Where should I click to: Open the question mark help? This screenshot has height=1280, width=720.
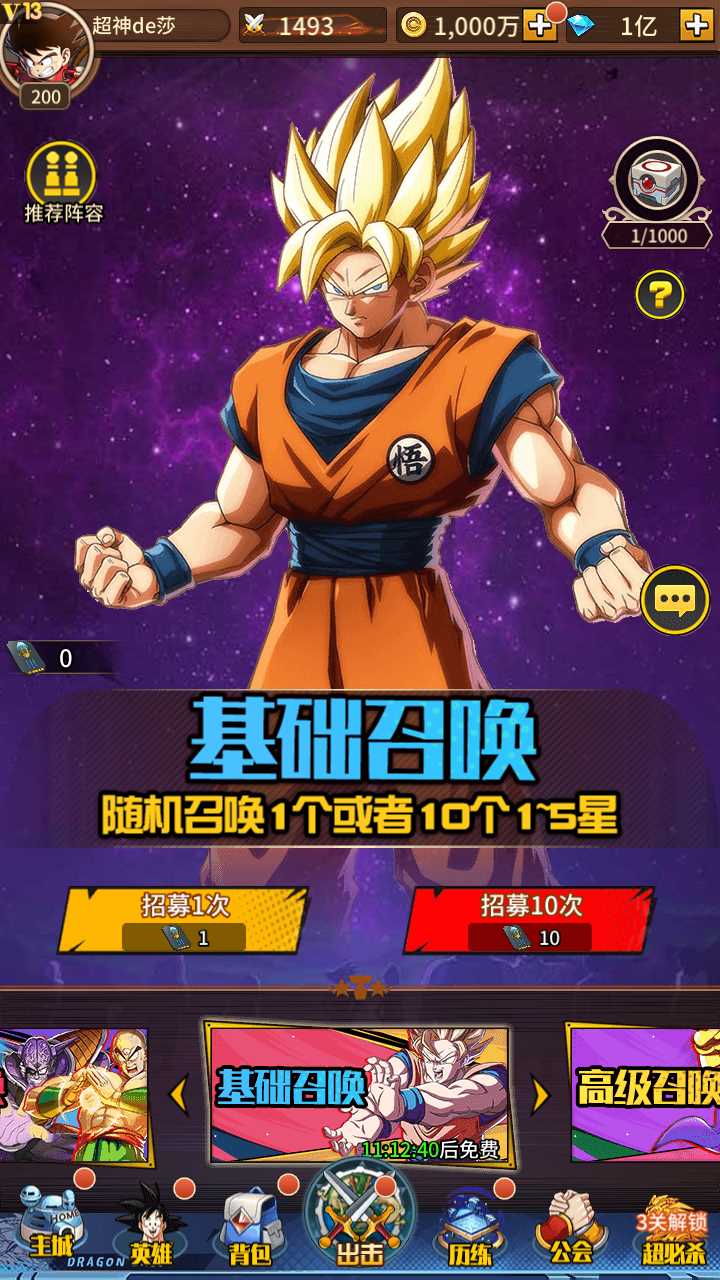[x=660, y=295]
